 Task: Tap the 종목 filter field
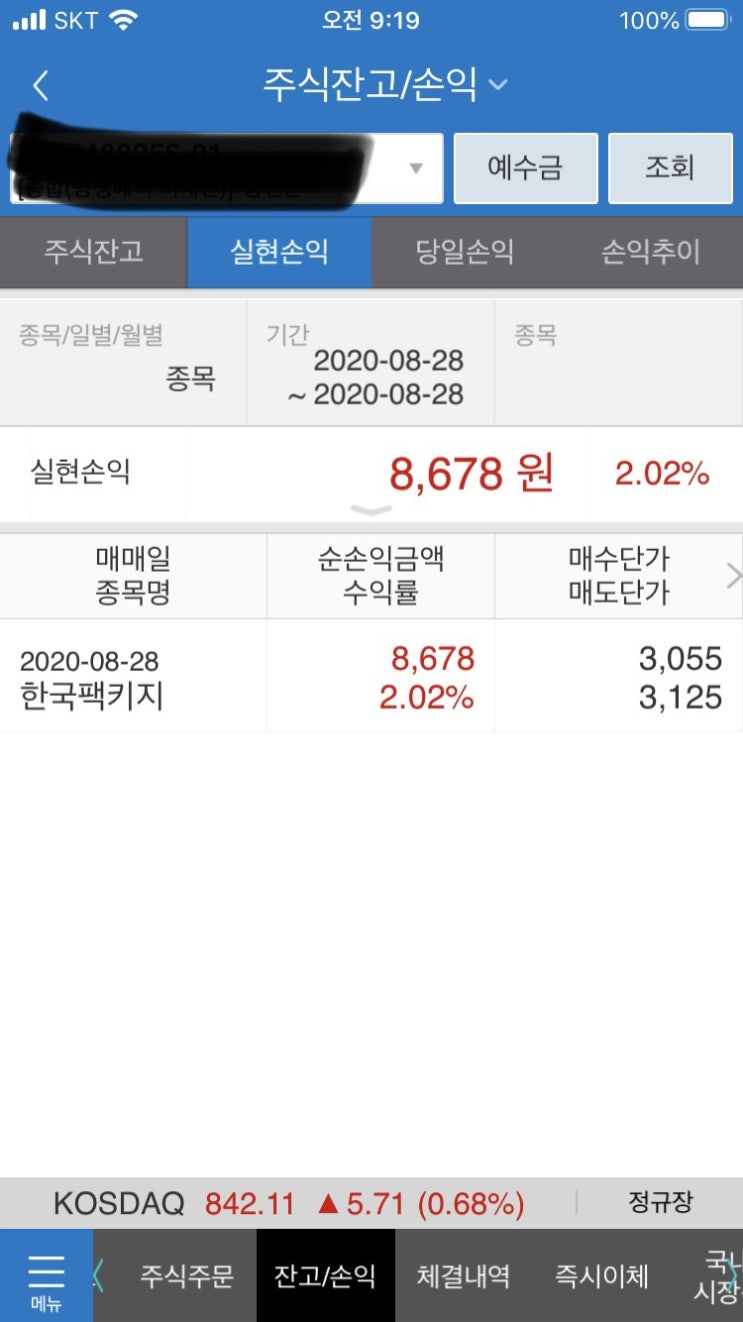point(619,362)
